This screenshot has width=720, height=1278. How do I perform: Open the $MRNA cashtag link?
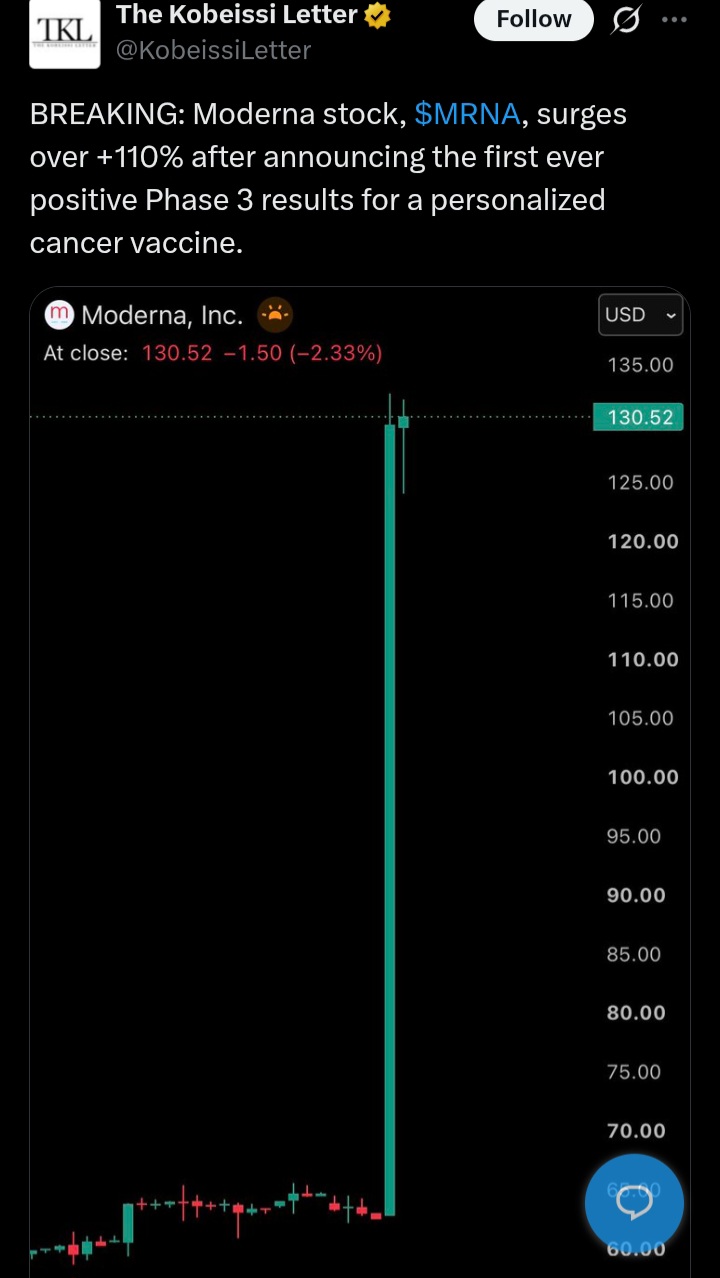tap(467, 115)
